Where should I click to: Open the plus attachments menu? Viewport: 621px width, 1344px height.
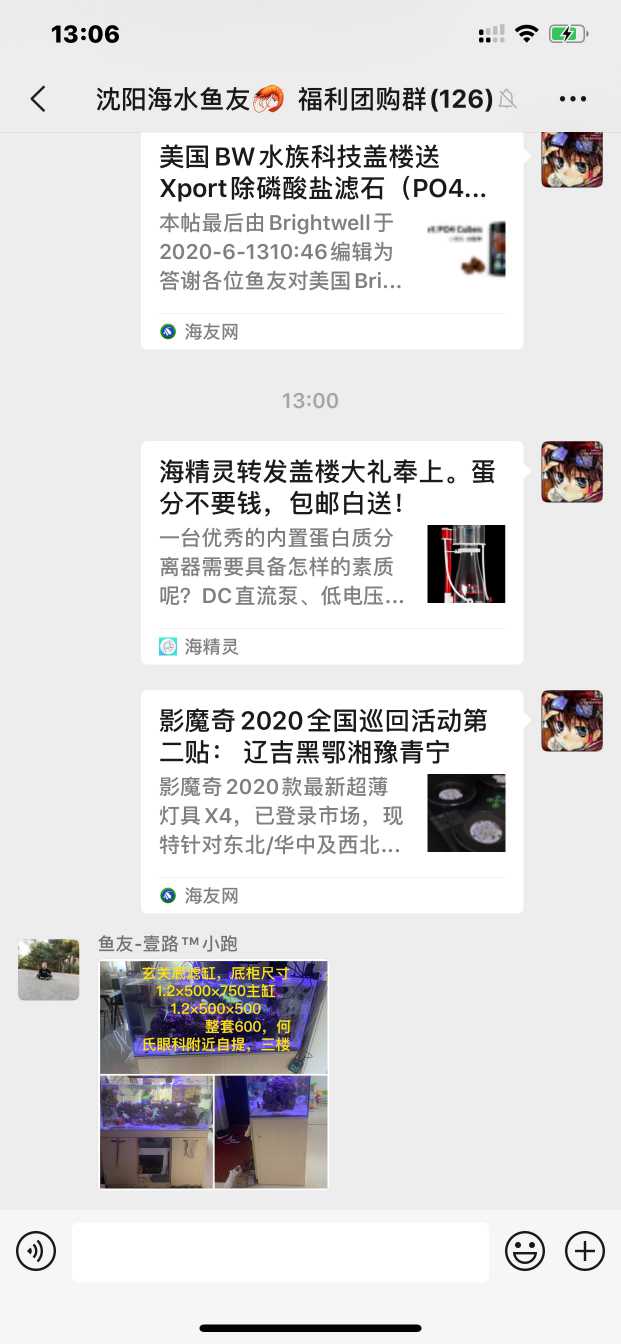[x=585, y=1251]
